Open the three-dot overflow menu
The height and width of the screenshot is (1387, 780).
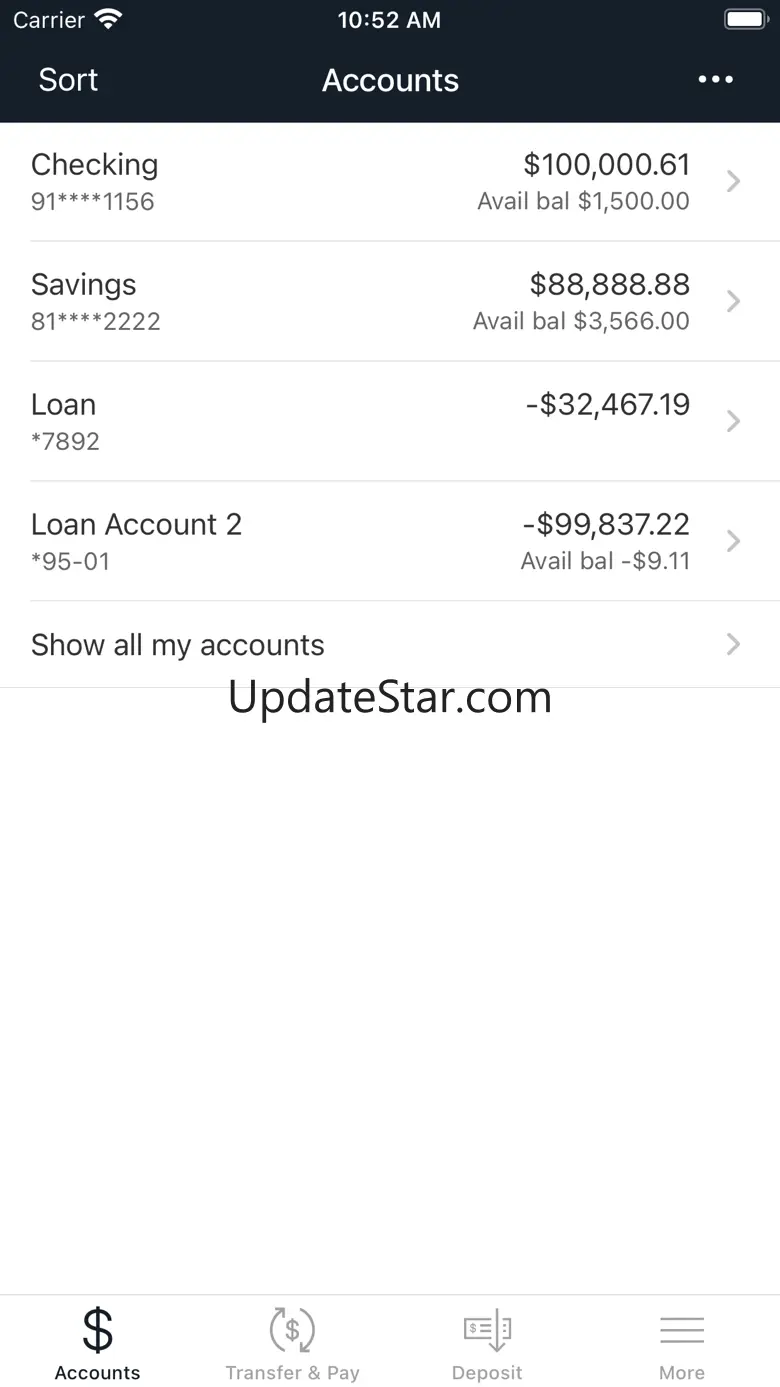pos(715,80)
